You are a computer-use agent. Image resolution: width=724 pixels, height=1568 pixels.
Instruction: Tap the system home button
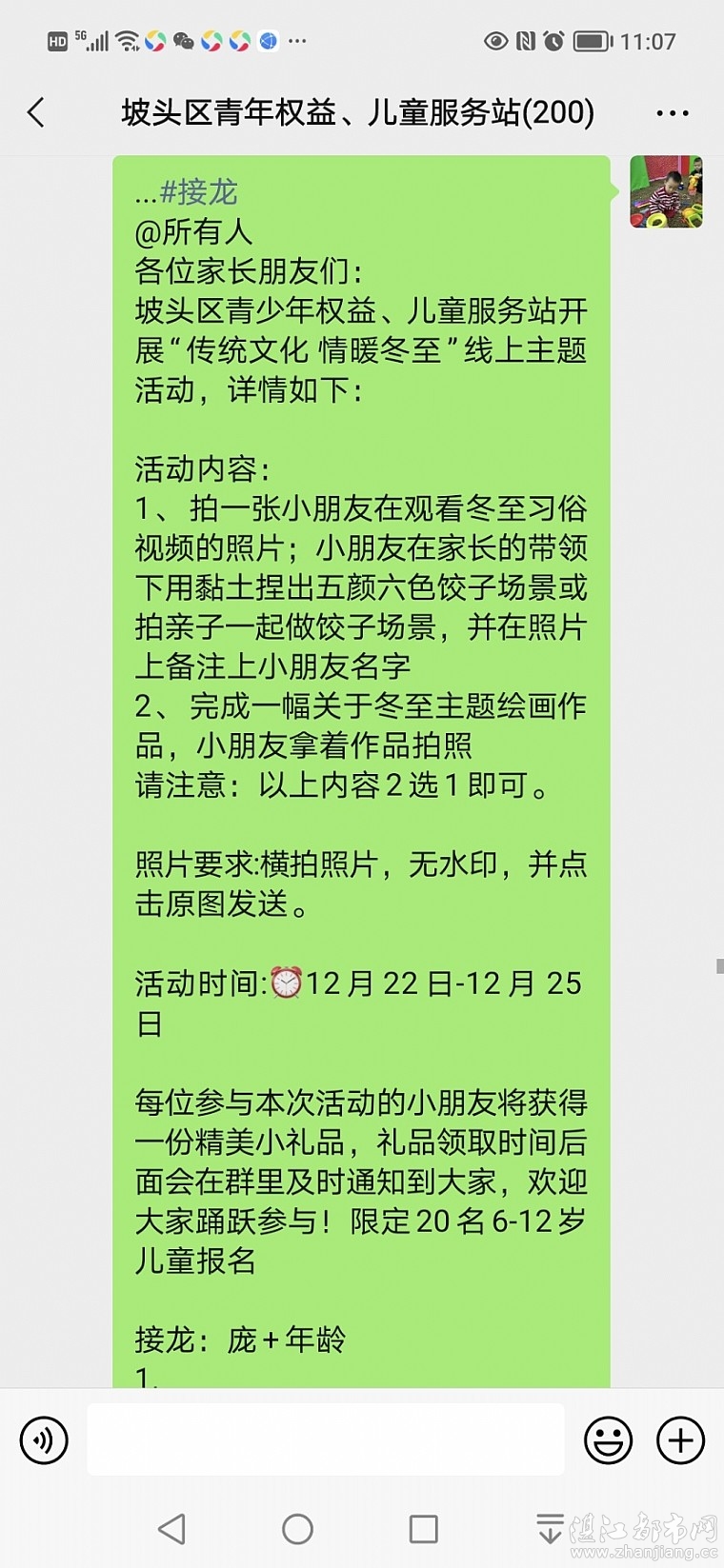(x=297, y=1529)
